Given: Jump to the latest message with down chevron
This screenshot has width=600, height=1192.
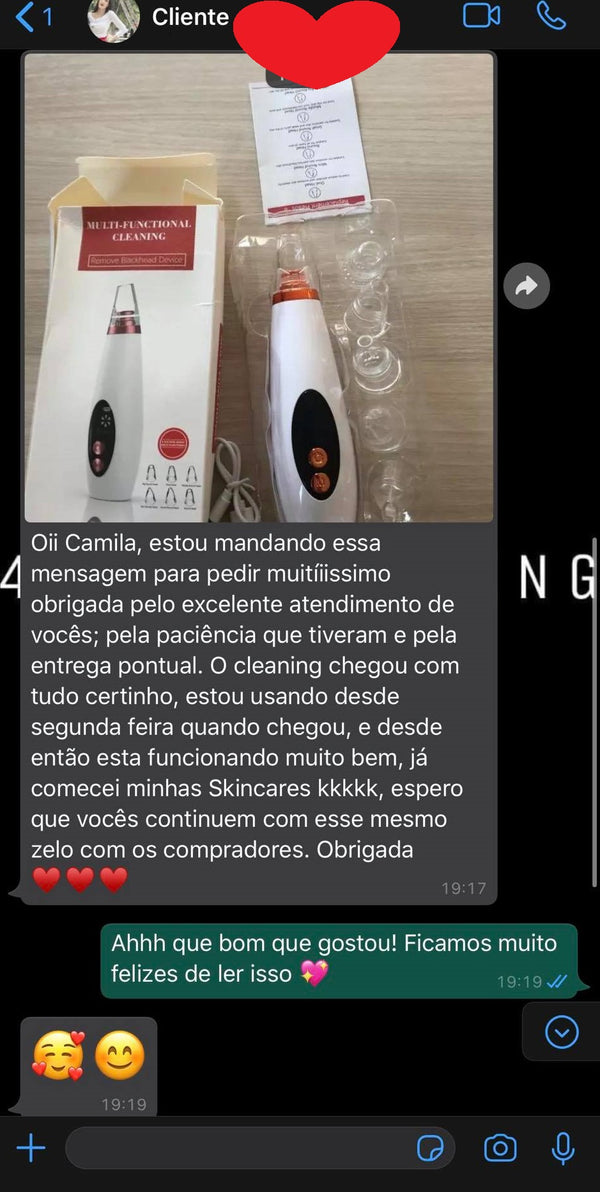Looking at the screenshot, I should (x=561, y=1032).
